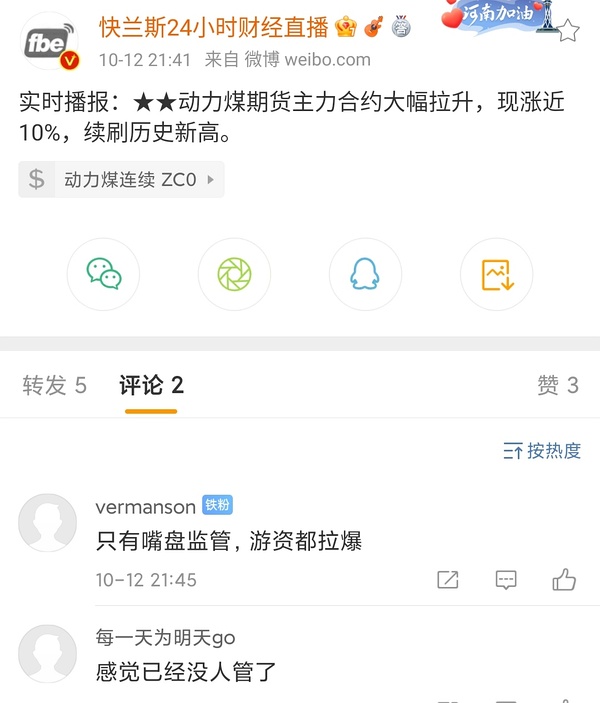Share to WeChat Moments
Viewport: 600px width, 703px height.
click(x=234, y=274)
